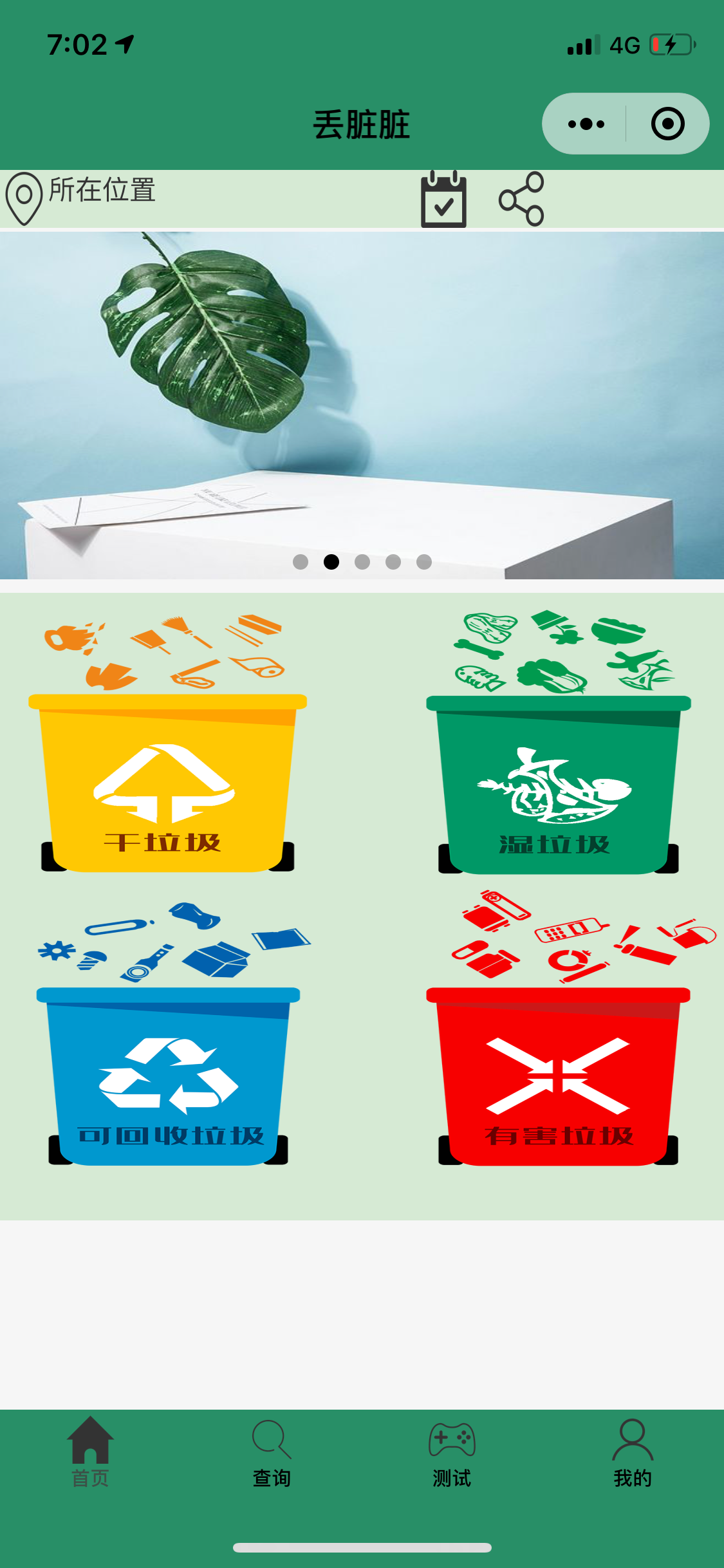Viewport: 724px width, 1568px height.
Task: Open the calendar check-in icon
Action: pyautogui.click(x=443, y=199)
